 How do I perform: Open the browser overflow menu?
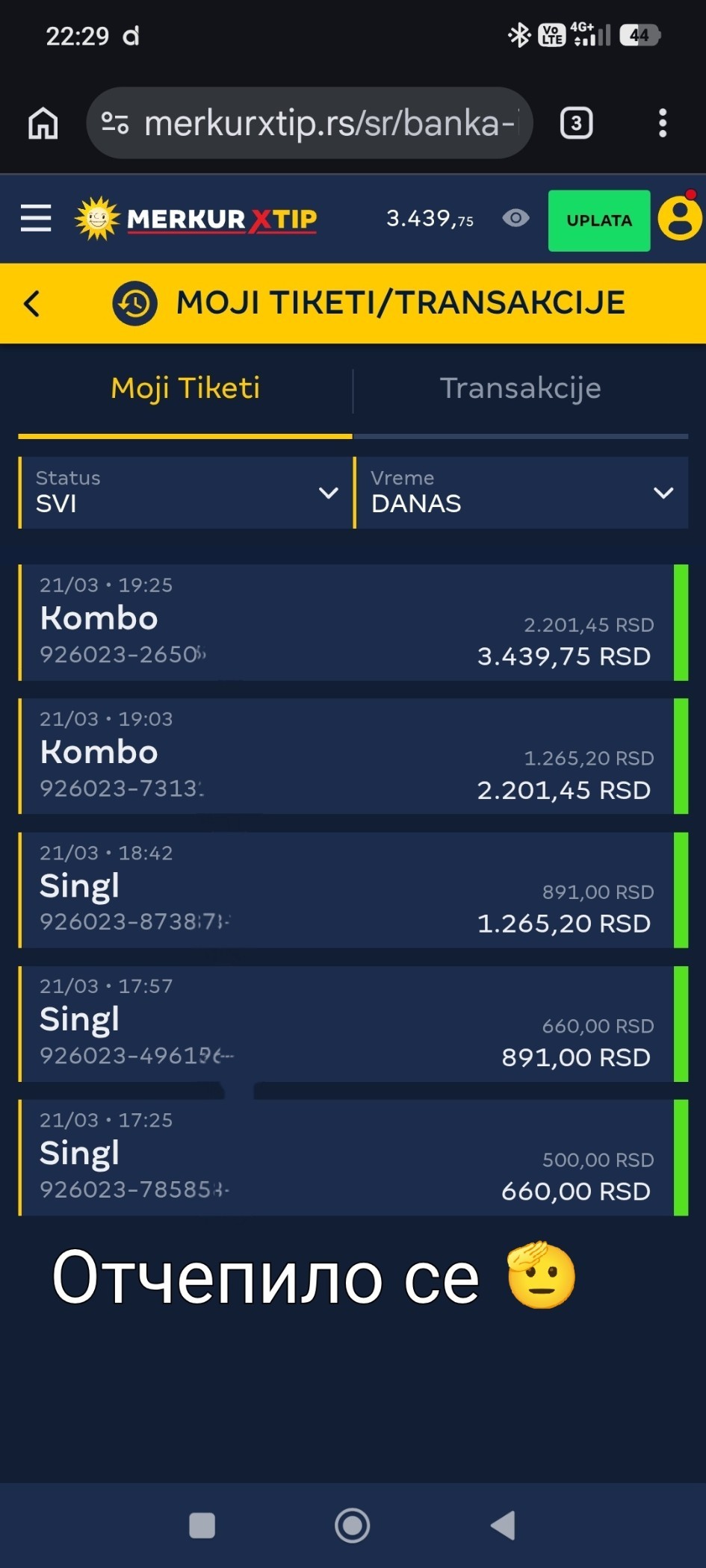pos(662,123)
